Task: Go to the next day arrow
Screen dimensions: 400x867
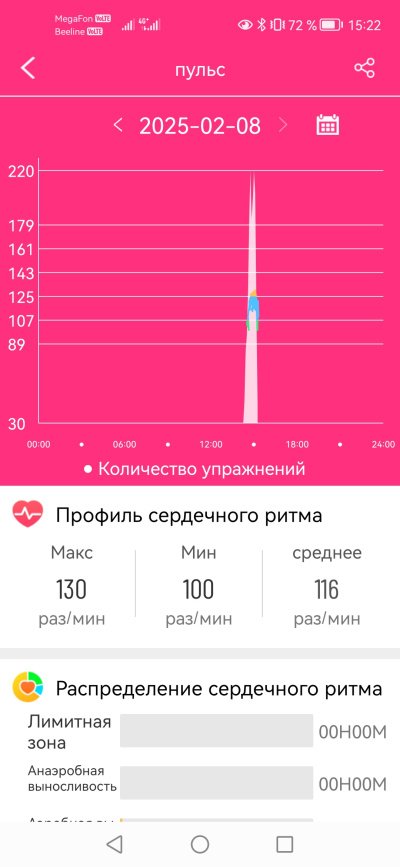Action: pyautogui.click(x=283, y=126)
